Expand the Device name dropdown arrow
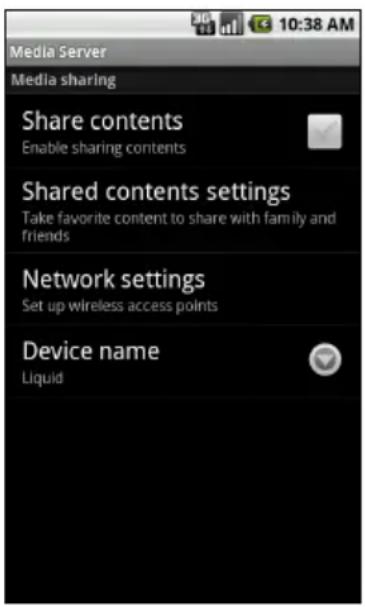The width and height of the screenshot is (365, 607). tap(325, 359)
